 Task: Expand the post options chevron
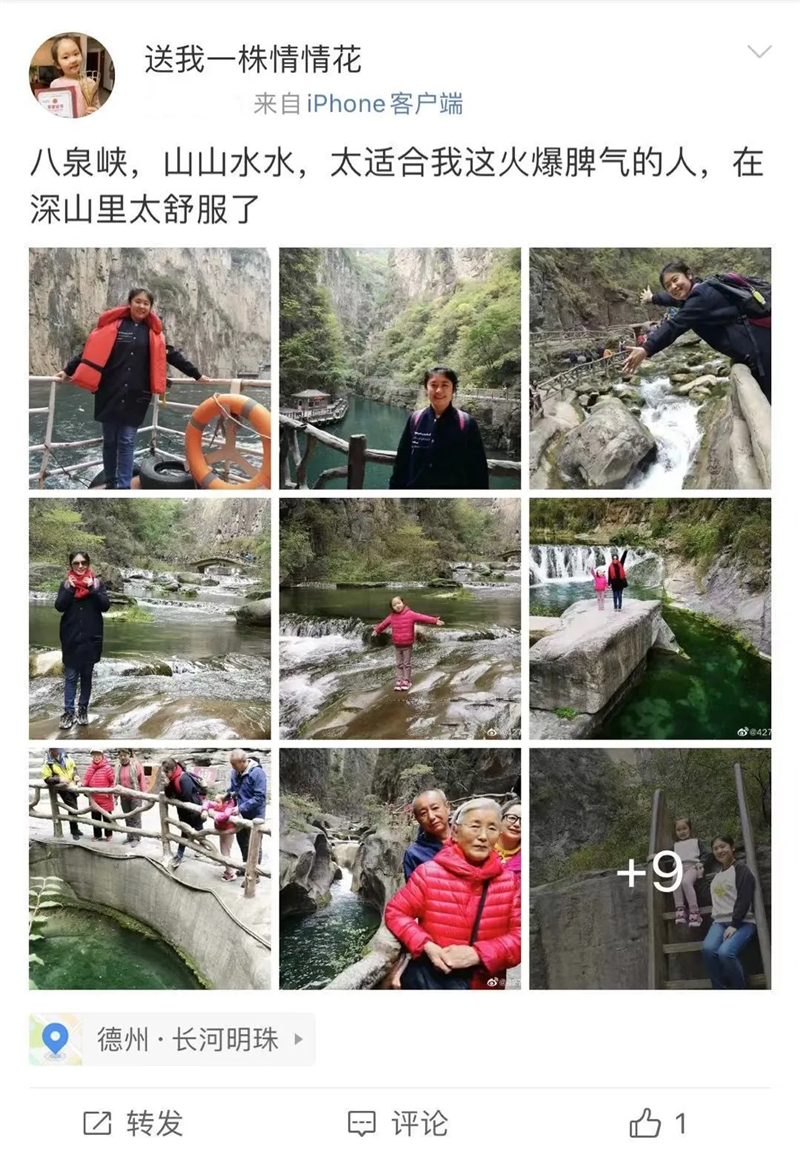[759, 52]
